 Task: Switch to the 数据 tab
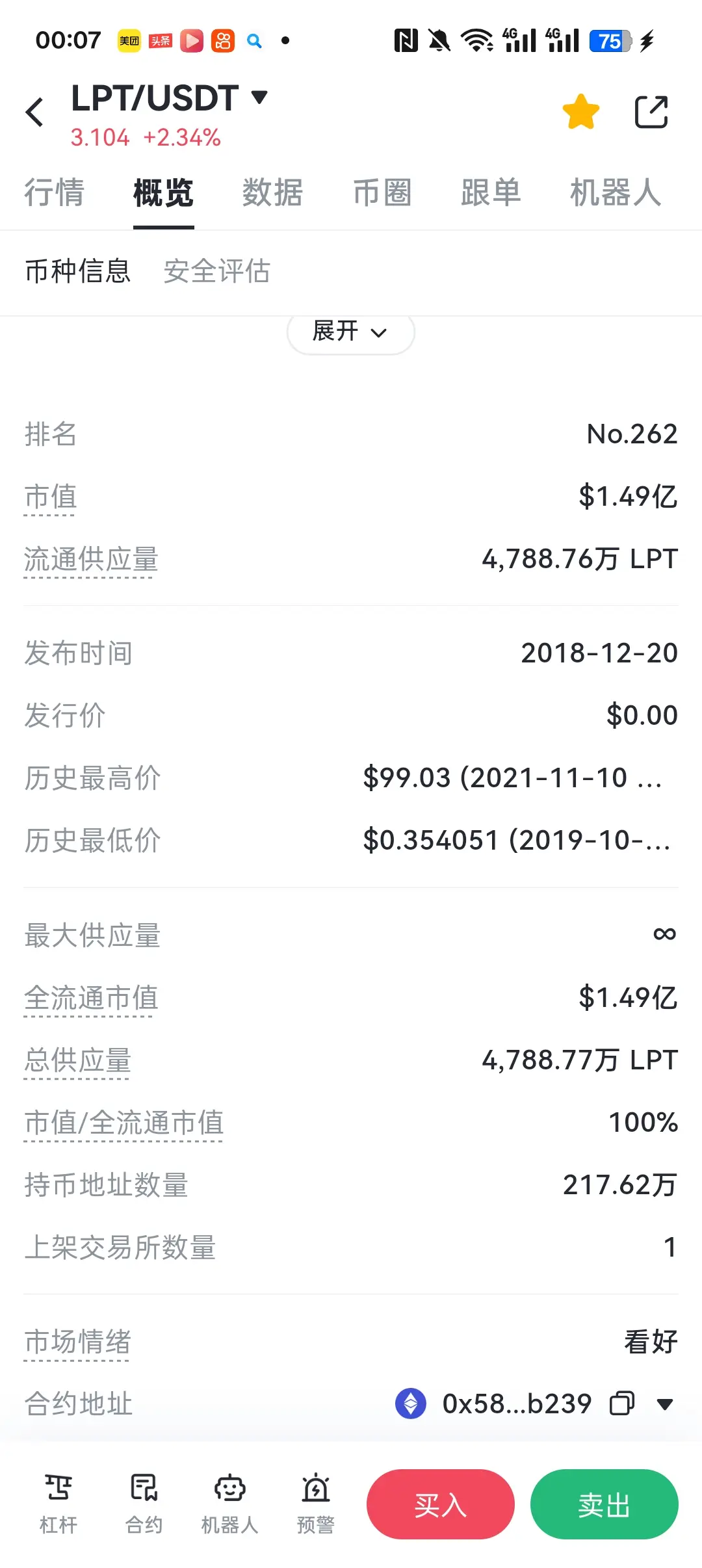(x=273, y=193)
